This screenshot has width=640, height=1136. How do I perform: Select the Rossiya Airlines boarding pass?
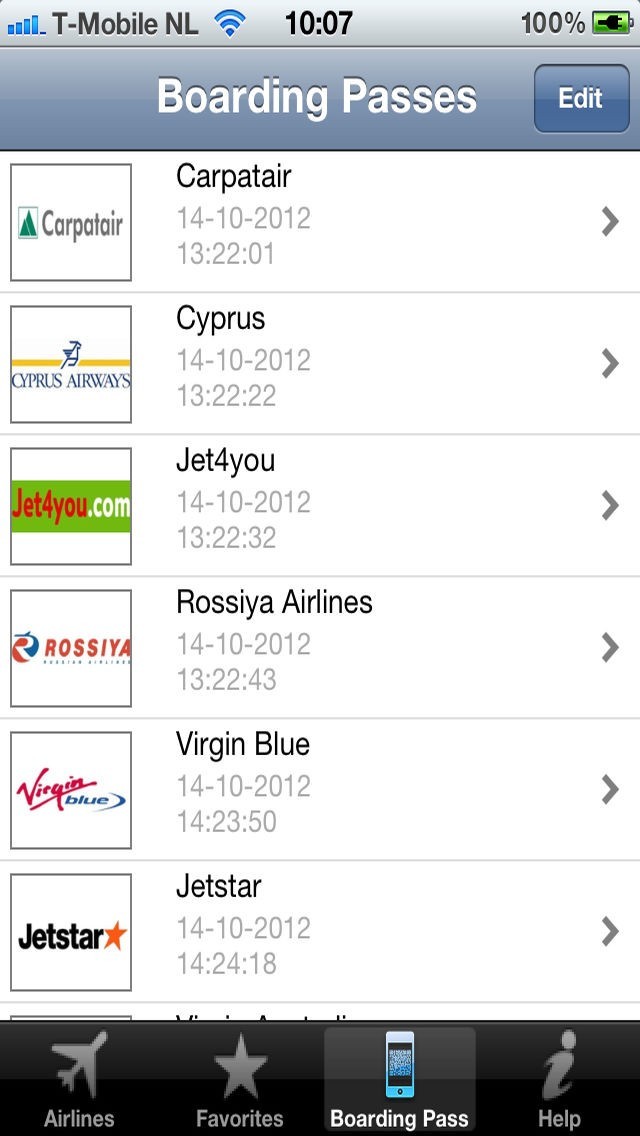click(x=320, y=648)
